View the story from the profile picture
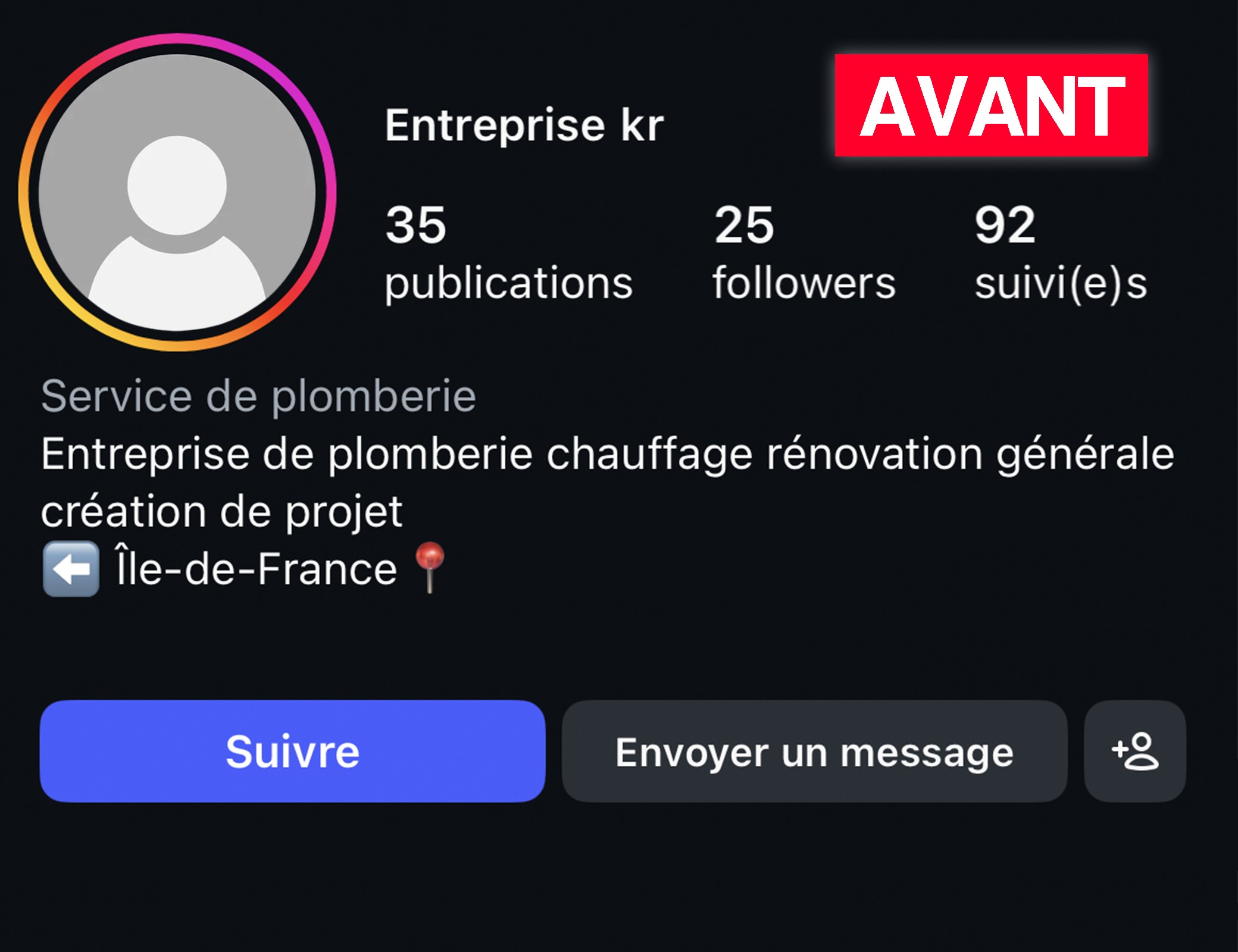The height and width of the screenshot is (952, 1238). point(177,192)
